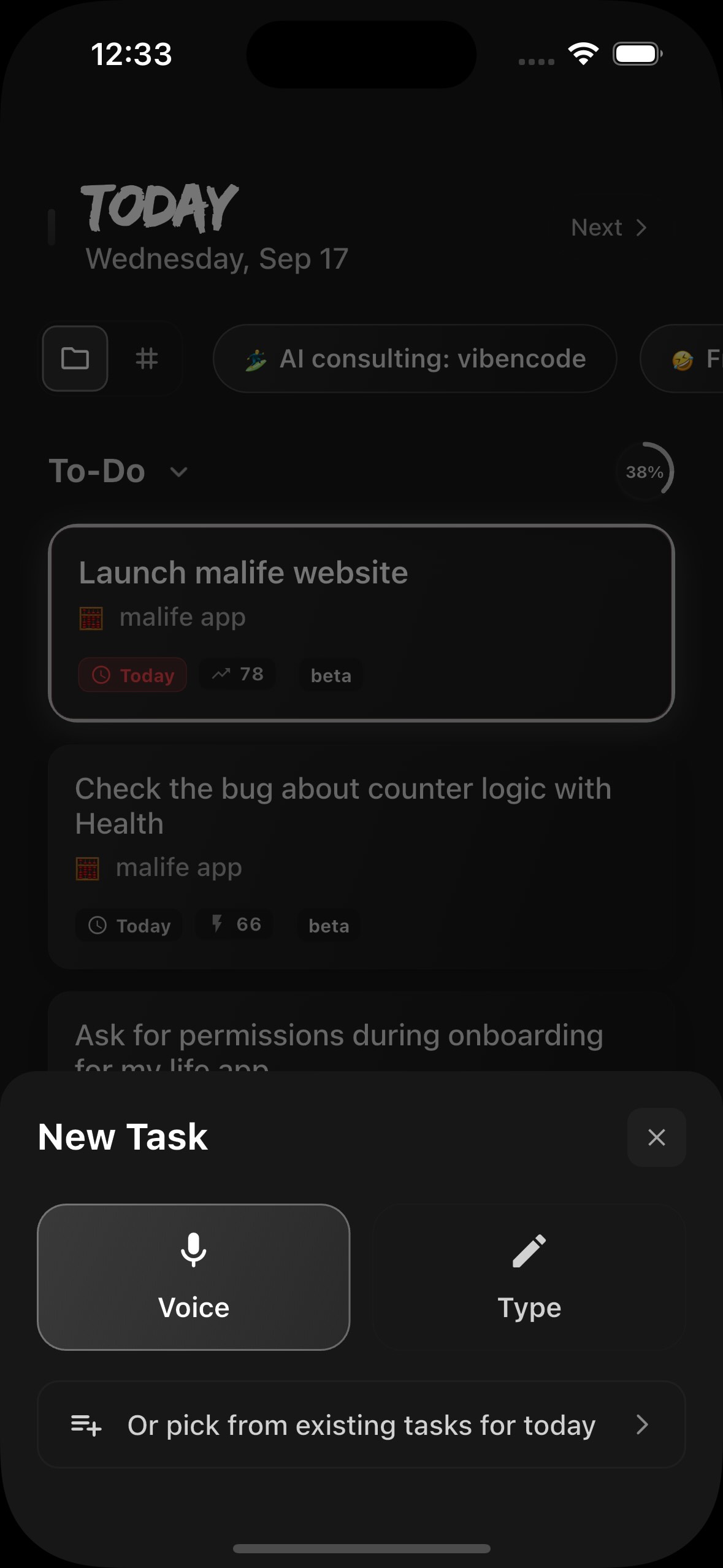Pick from existing tasks for today
This screenshot has width=723, height=1568.
(361, 1424)
